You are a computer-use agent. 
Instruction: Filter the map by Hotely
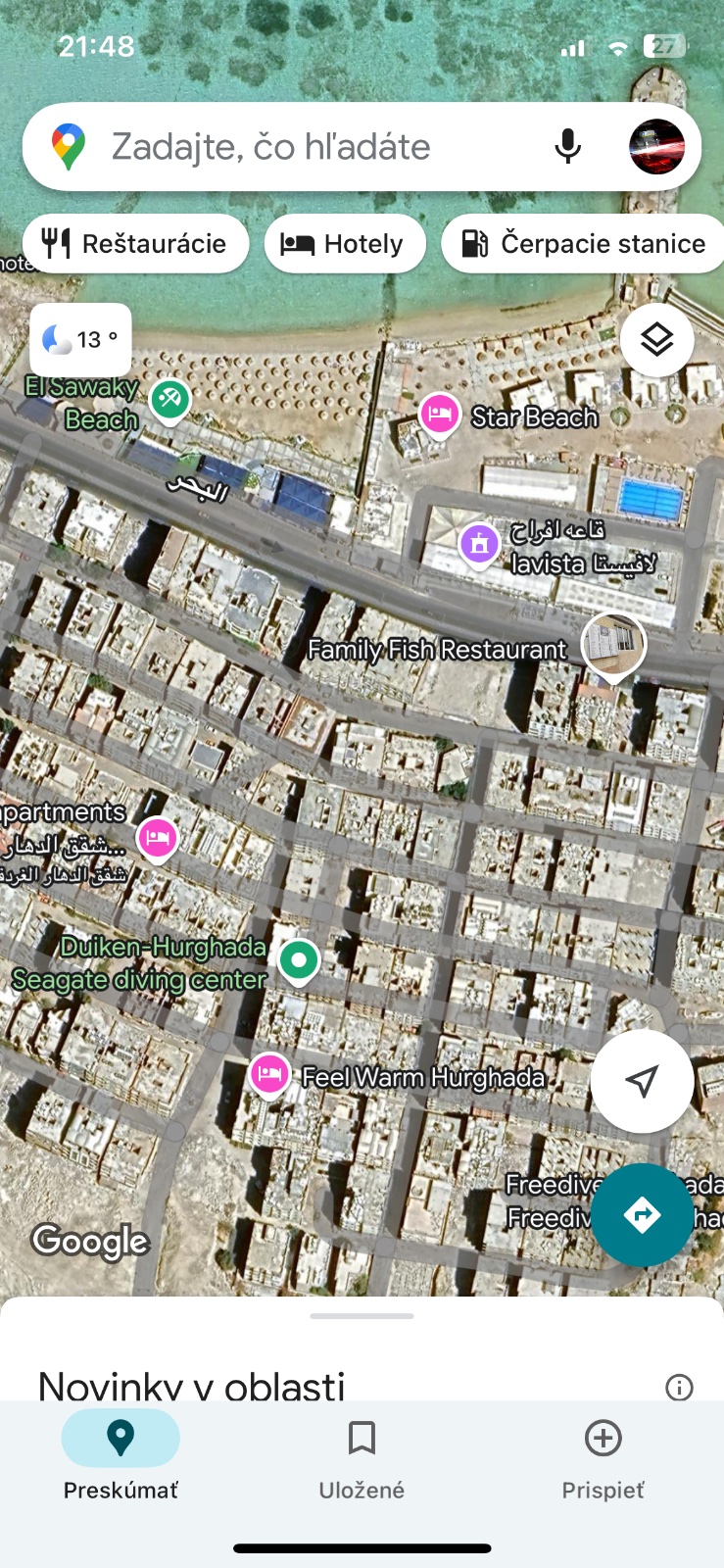[344, 243]
